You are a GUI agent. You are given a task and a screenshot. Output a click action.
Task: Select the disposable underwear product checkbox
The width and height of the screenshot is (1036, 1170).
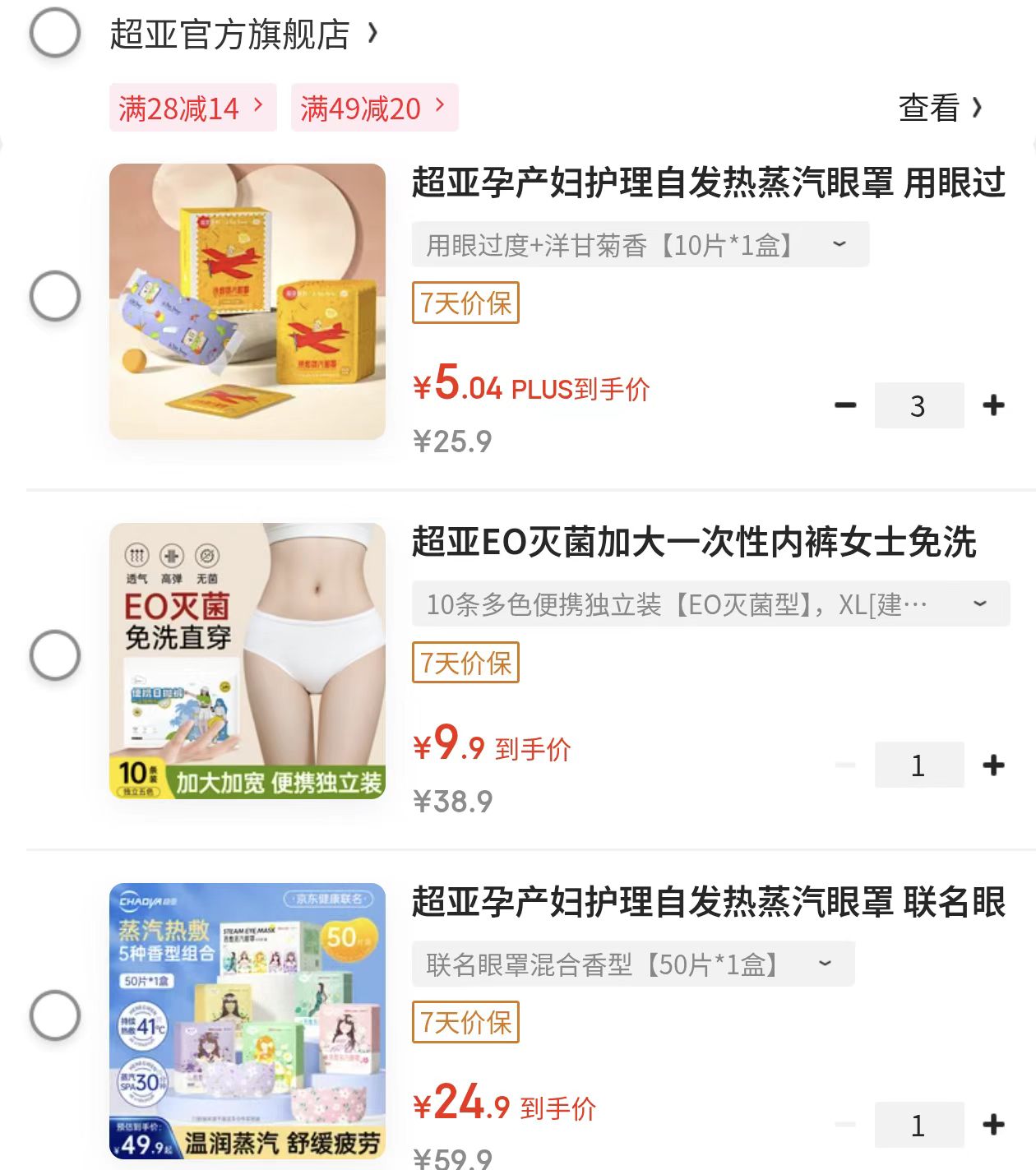pyautogui.click(x=53, y=655)
